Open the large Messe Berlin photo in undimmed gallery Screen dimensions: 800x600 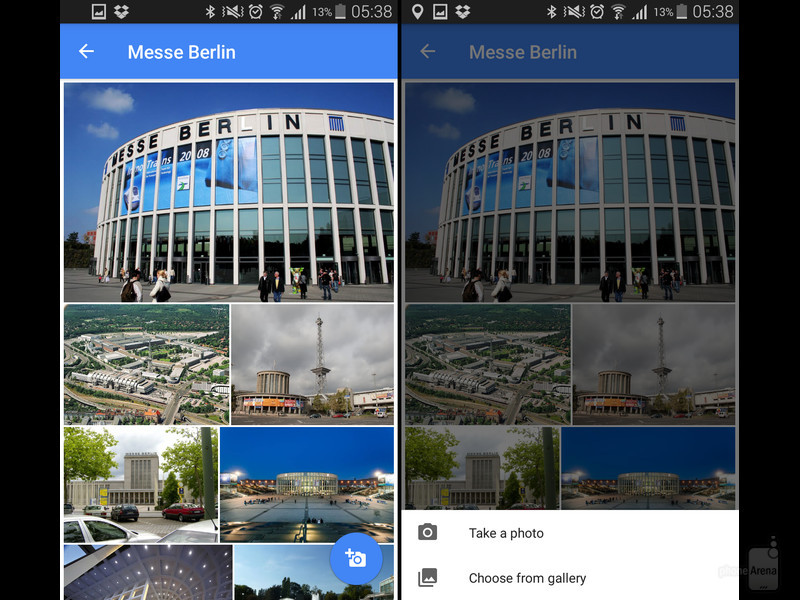point(229,192)
